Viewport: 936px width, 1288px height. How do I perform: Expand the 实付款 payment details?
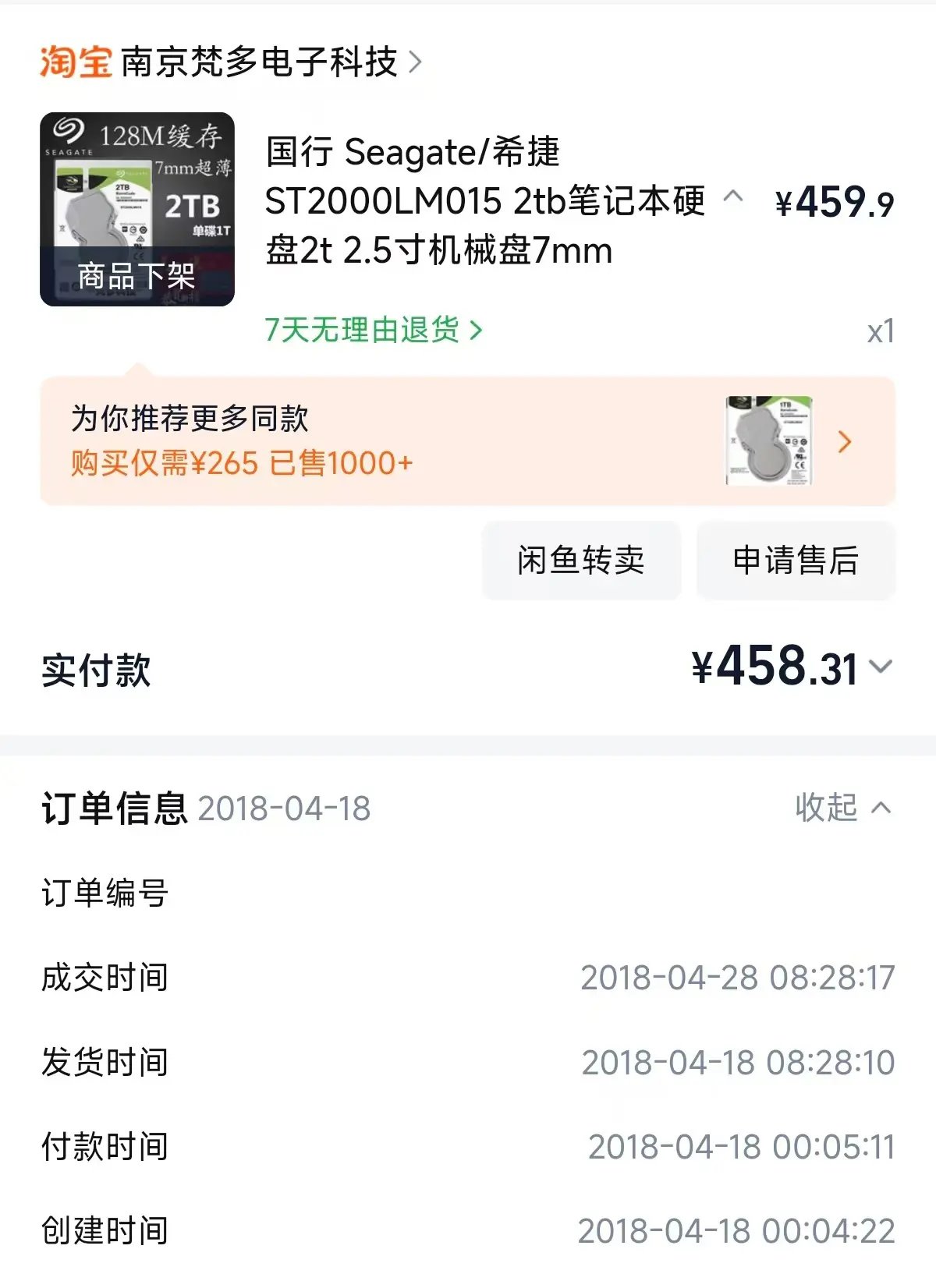coord(881,667)
